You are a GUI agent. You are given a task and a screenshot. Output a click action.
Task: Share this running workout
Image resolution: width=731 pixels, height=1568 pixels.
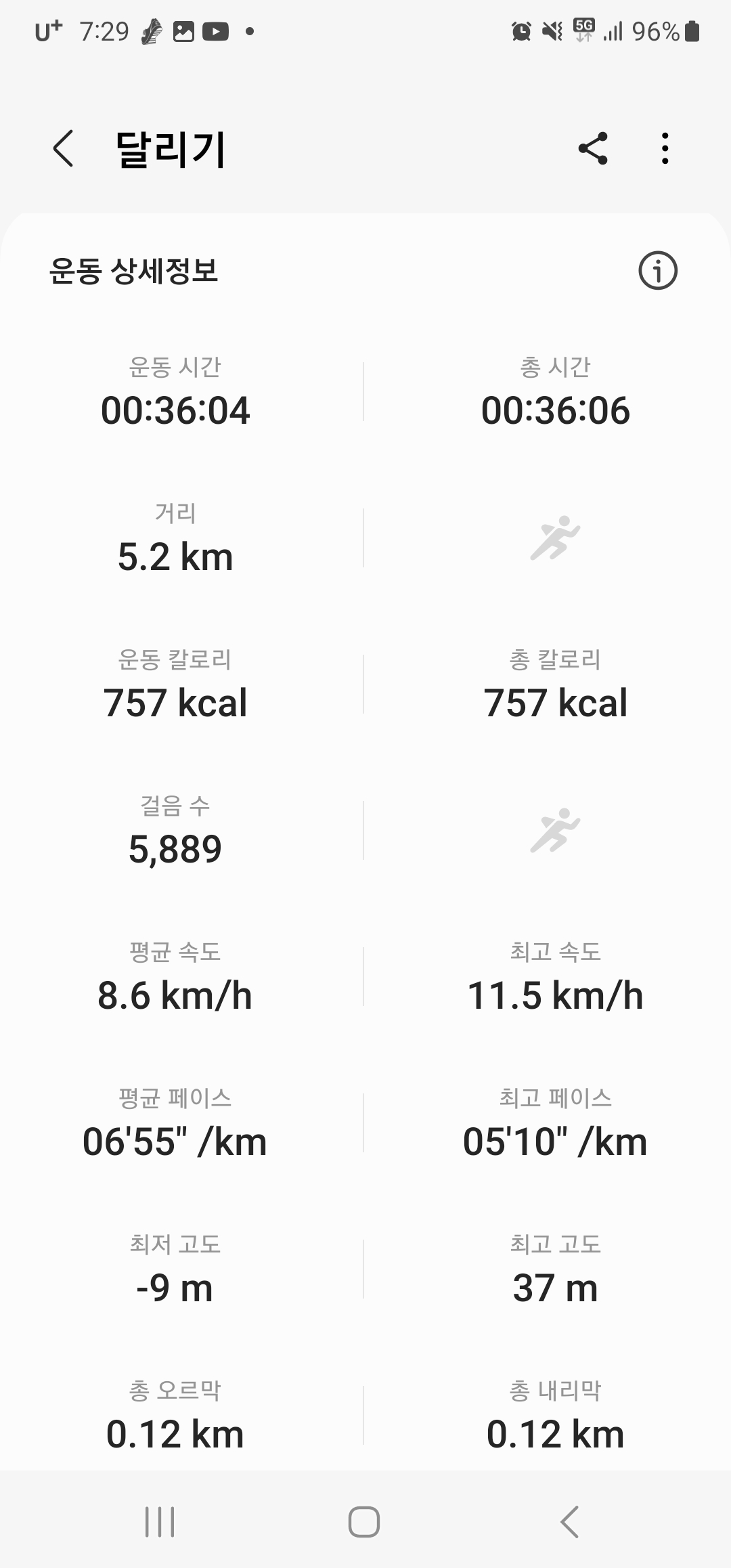click(x=593, y=148)
